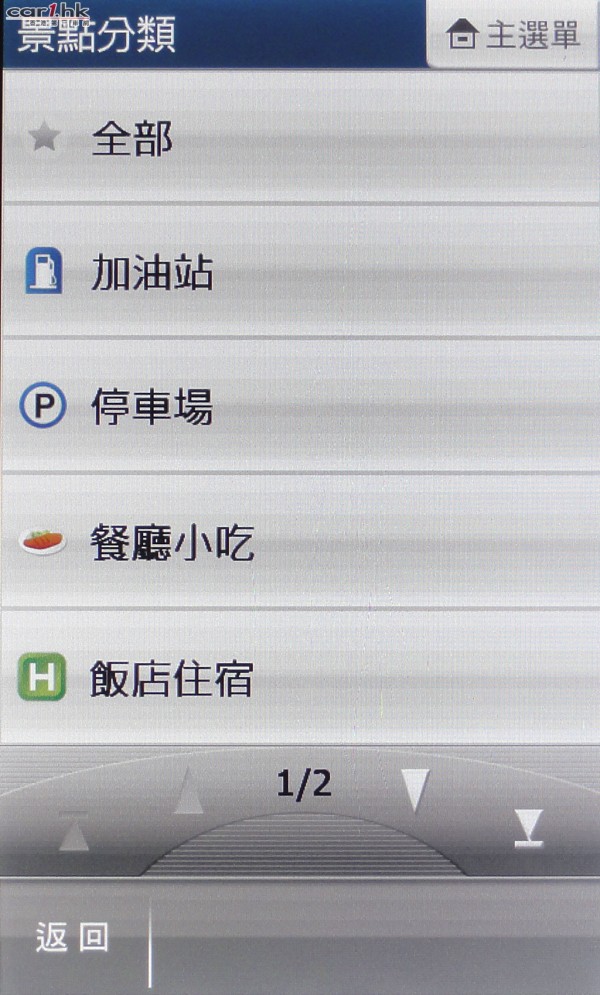This screenshot has width=600, height=995.
Task: Open the 加油站 gas station category
Action: 300,272
